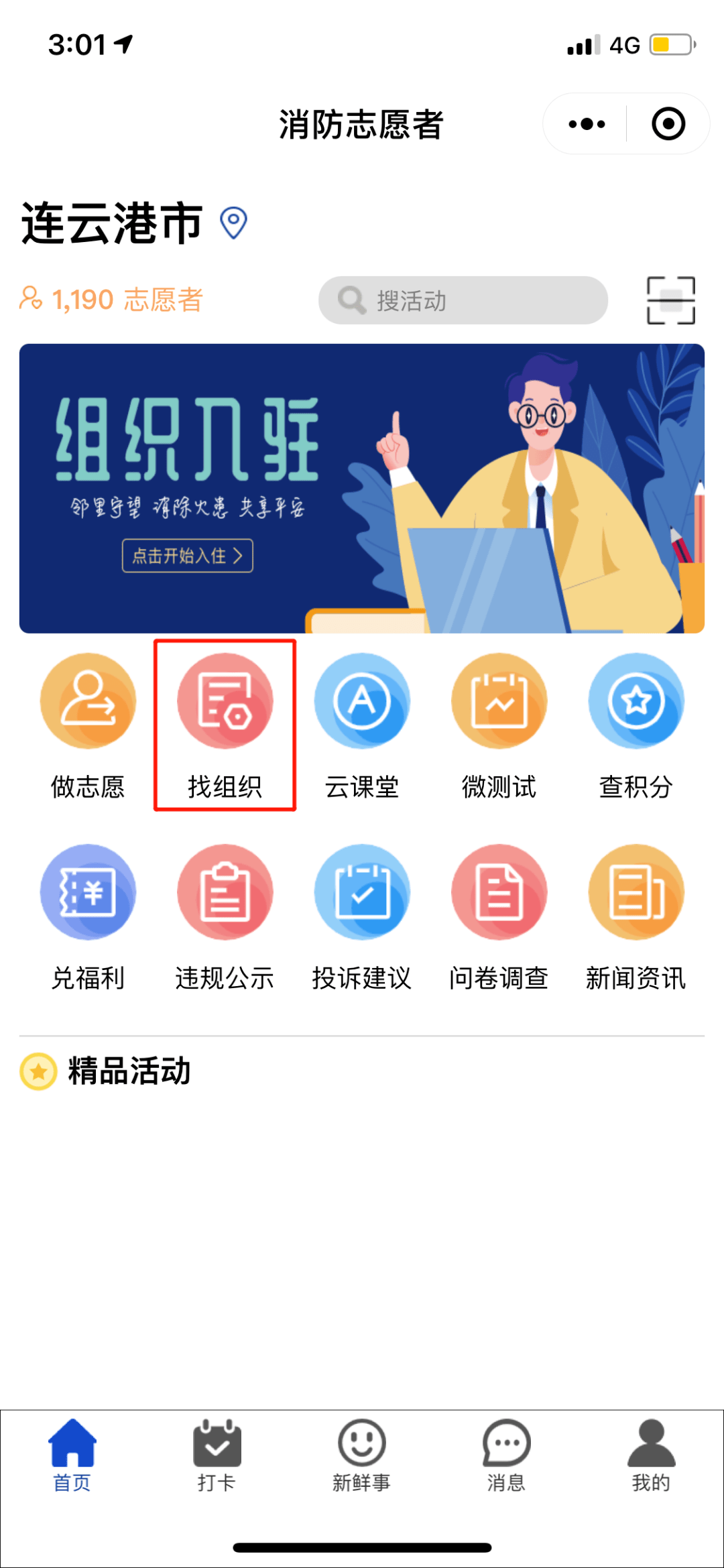Go to the 我的 tab

tap(651, 1455)
